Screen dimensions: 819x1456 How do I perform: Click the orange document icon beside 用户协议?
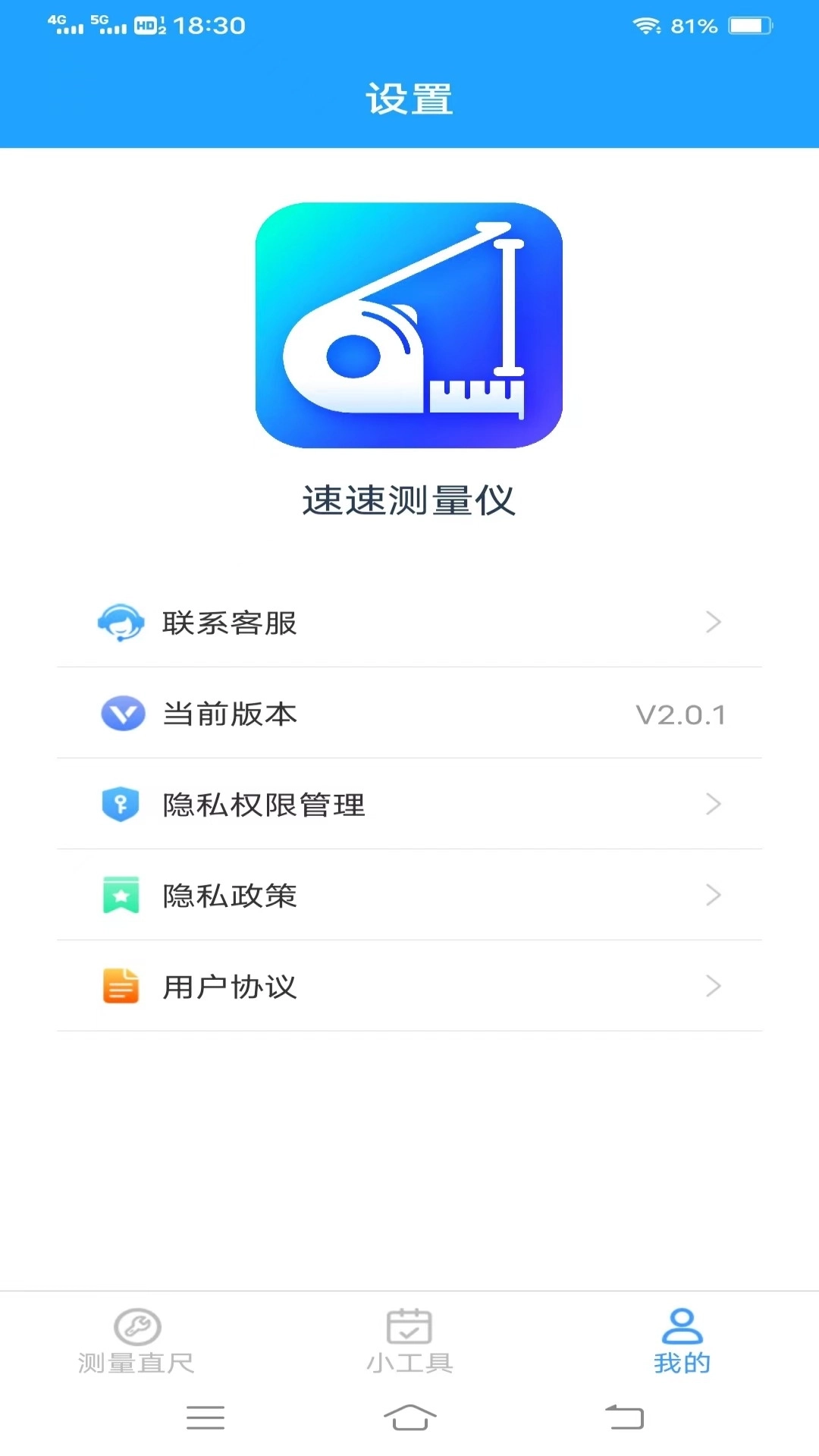click(121, 986)
